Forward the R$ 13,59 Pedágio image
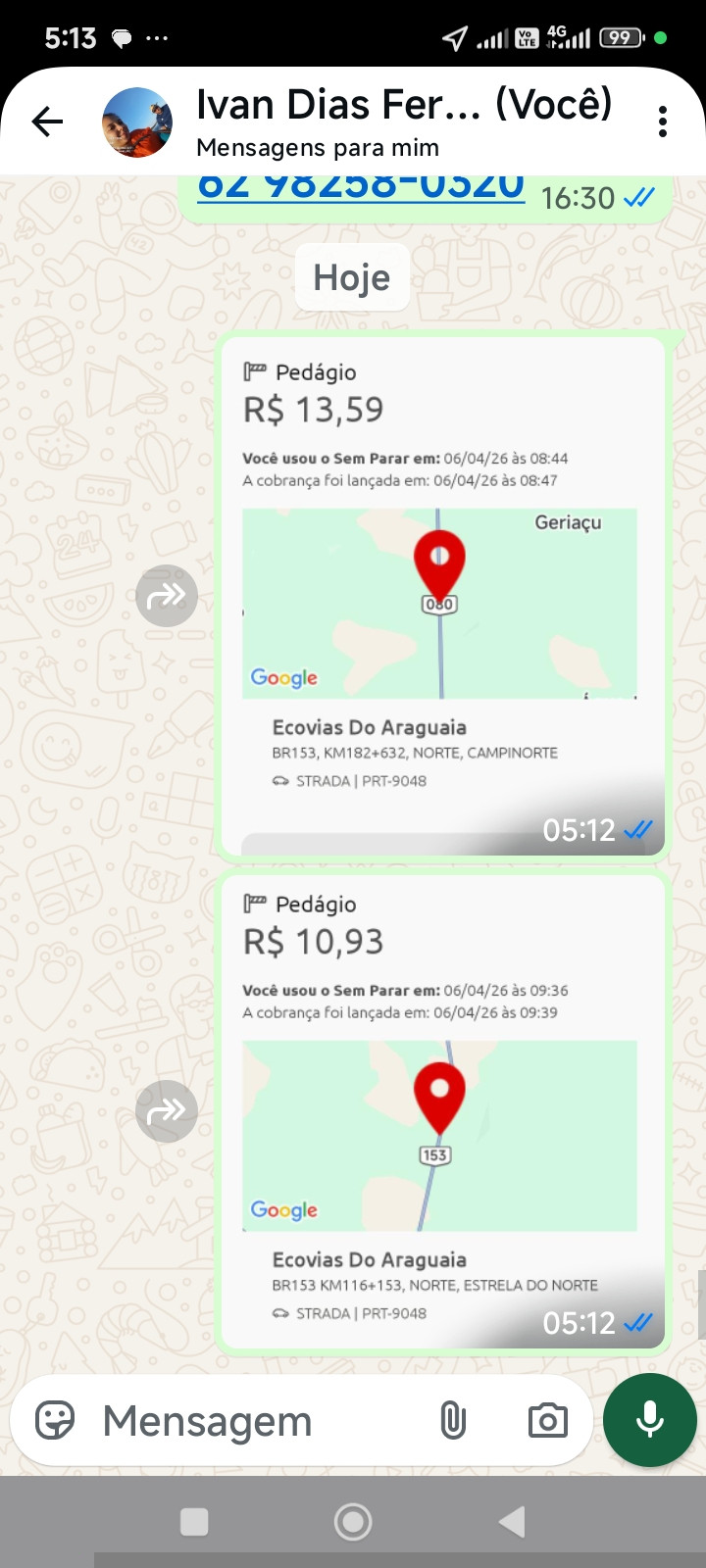 pos(167,595)
